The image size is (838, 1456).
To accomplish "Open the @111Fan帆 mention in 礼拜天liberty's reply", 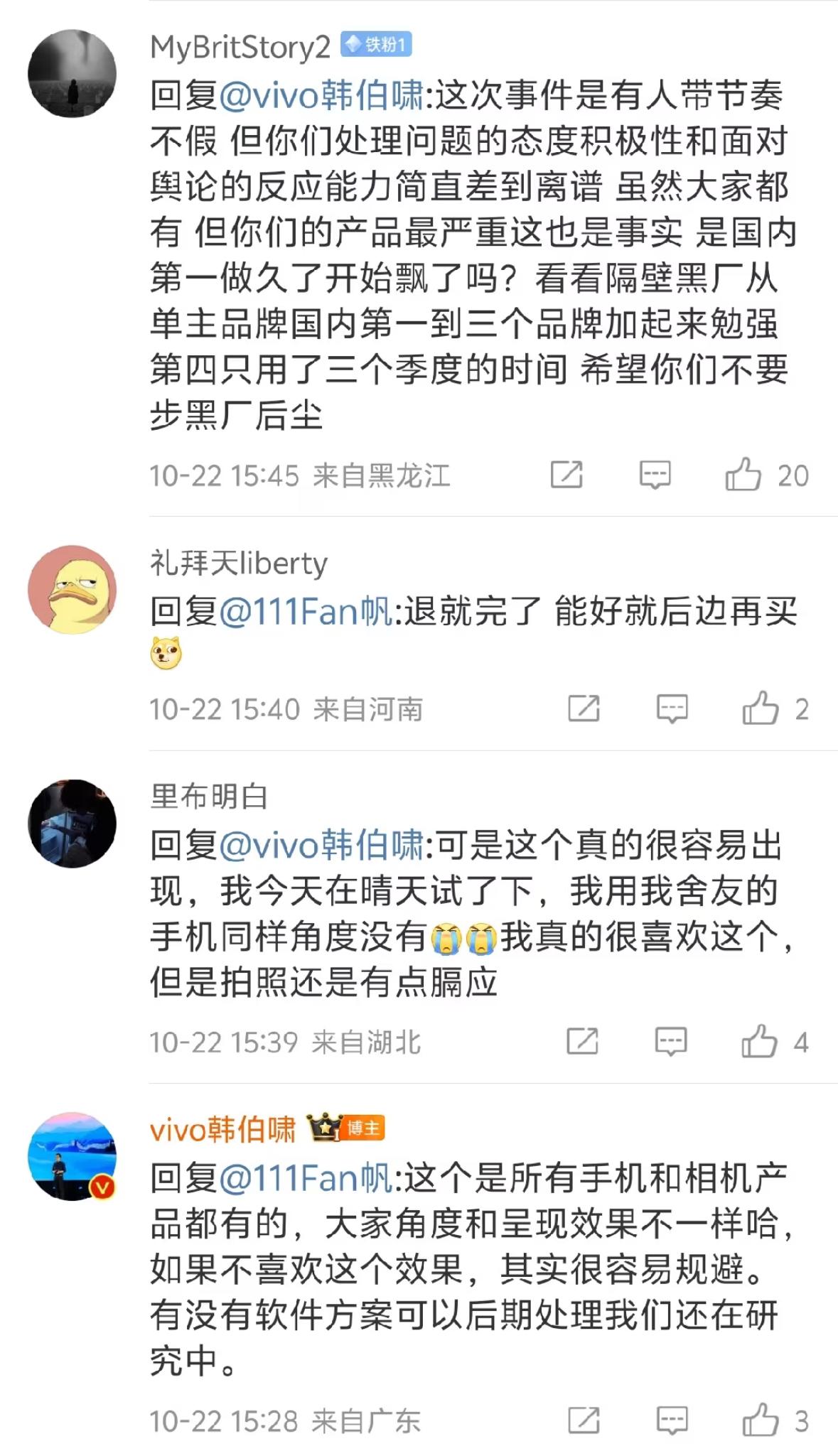I will pos(306,612).
